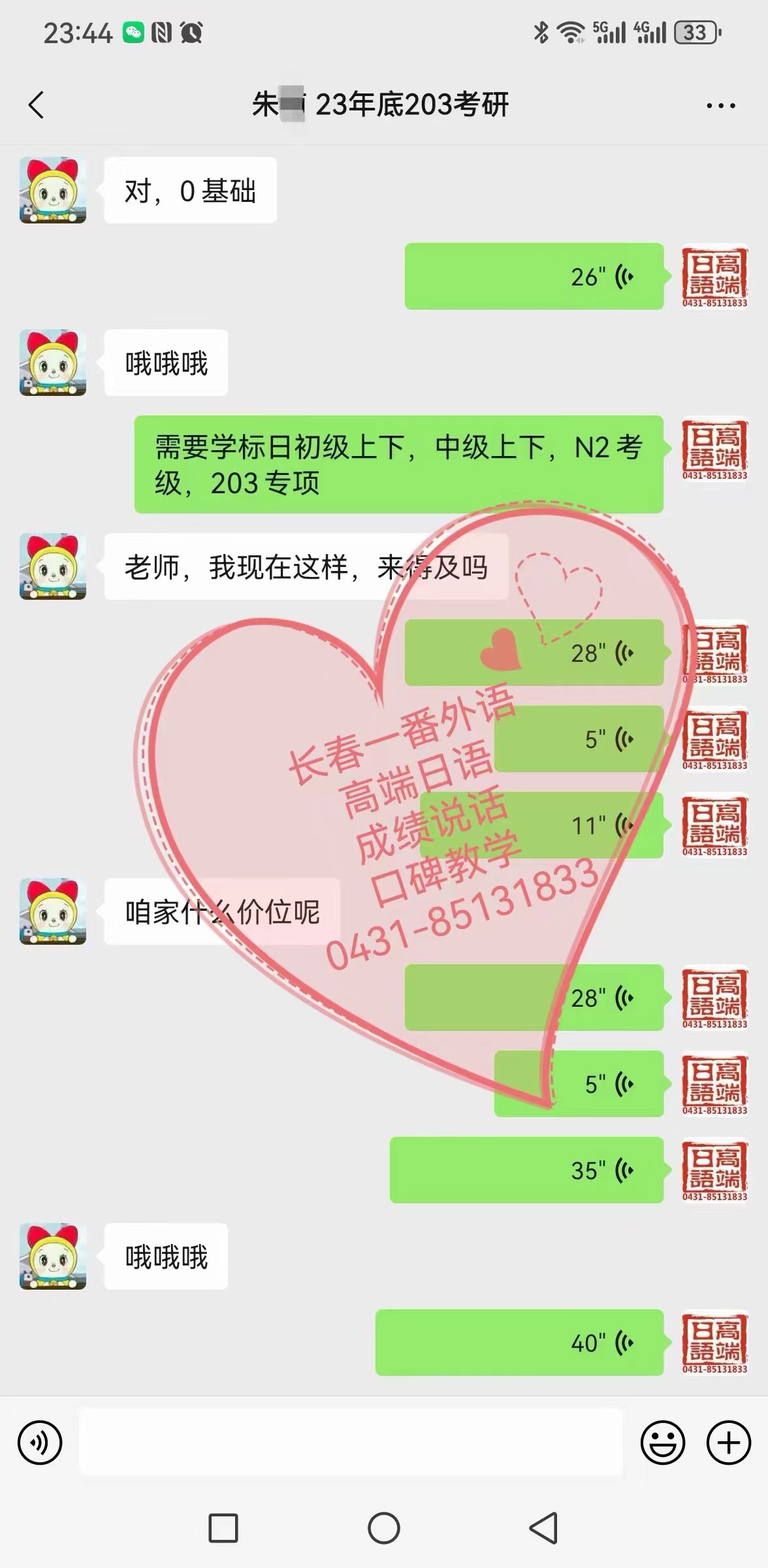Focus the message text field

351,1442
